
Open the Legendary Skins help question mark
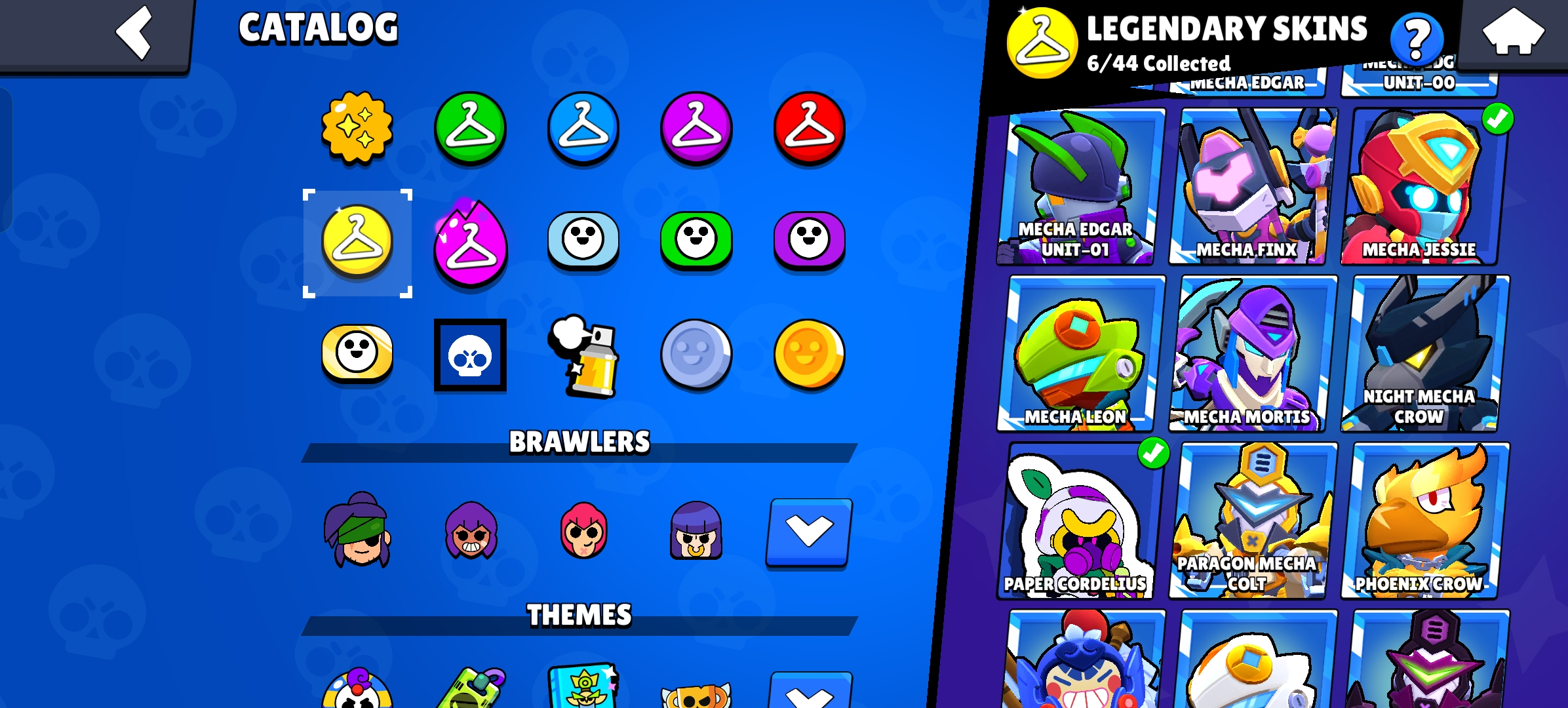pyautogui.click(x=1417, y=39)
